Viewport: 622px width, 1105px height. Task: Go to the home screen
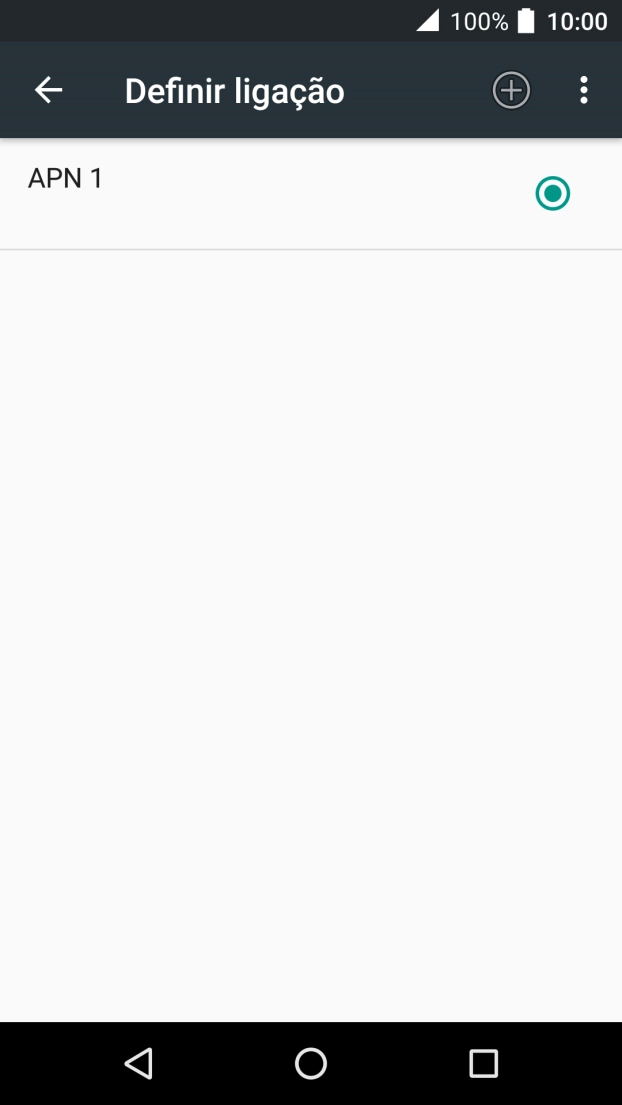(311, 1063)
